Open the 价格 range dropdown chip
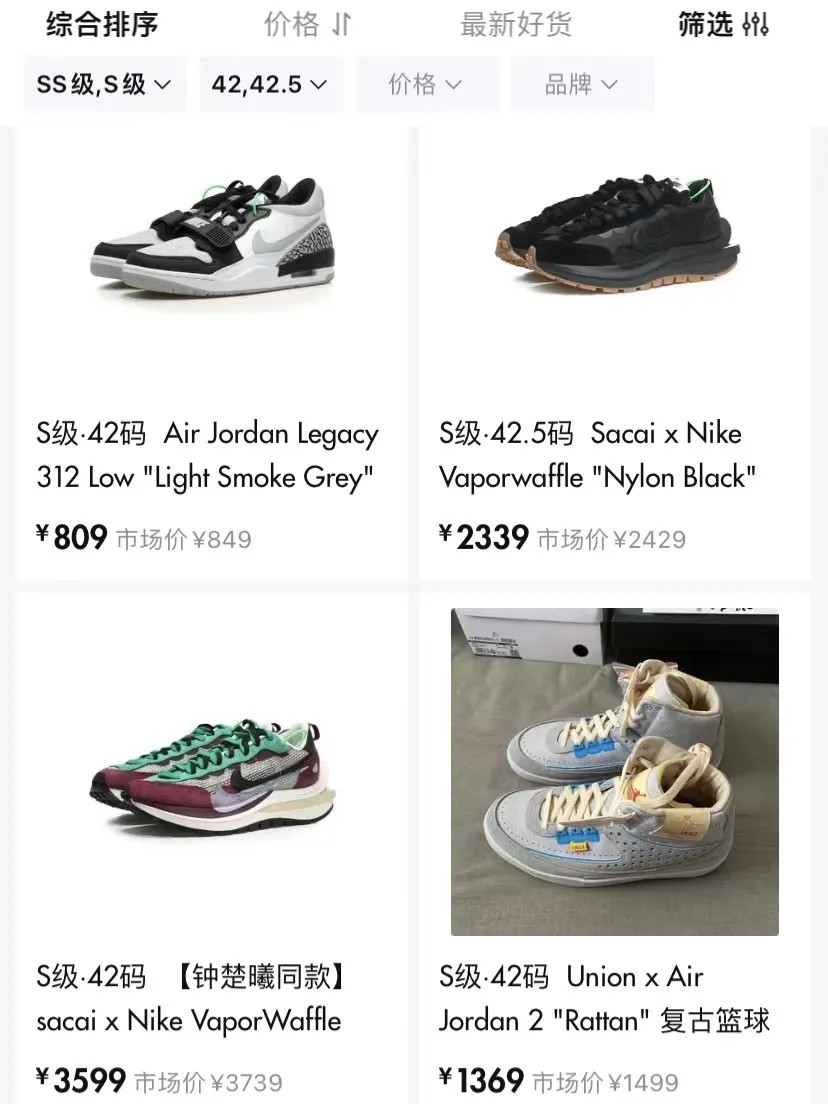 coord(425,84)
